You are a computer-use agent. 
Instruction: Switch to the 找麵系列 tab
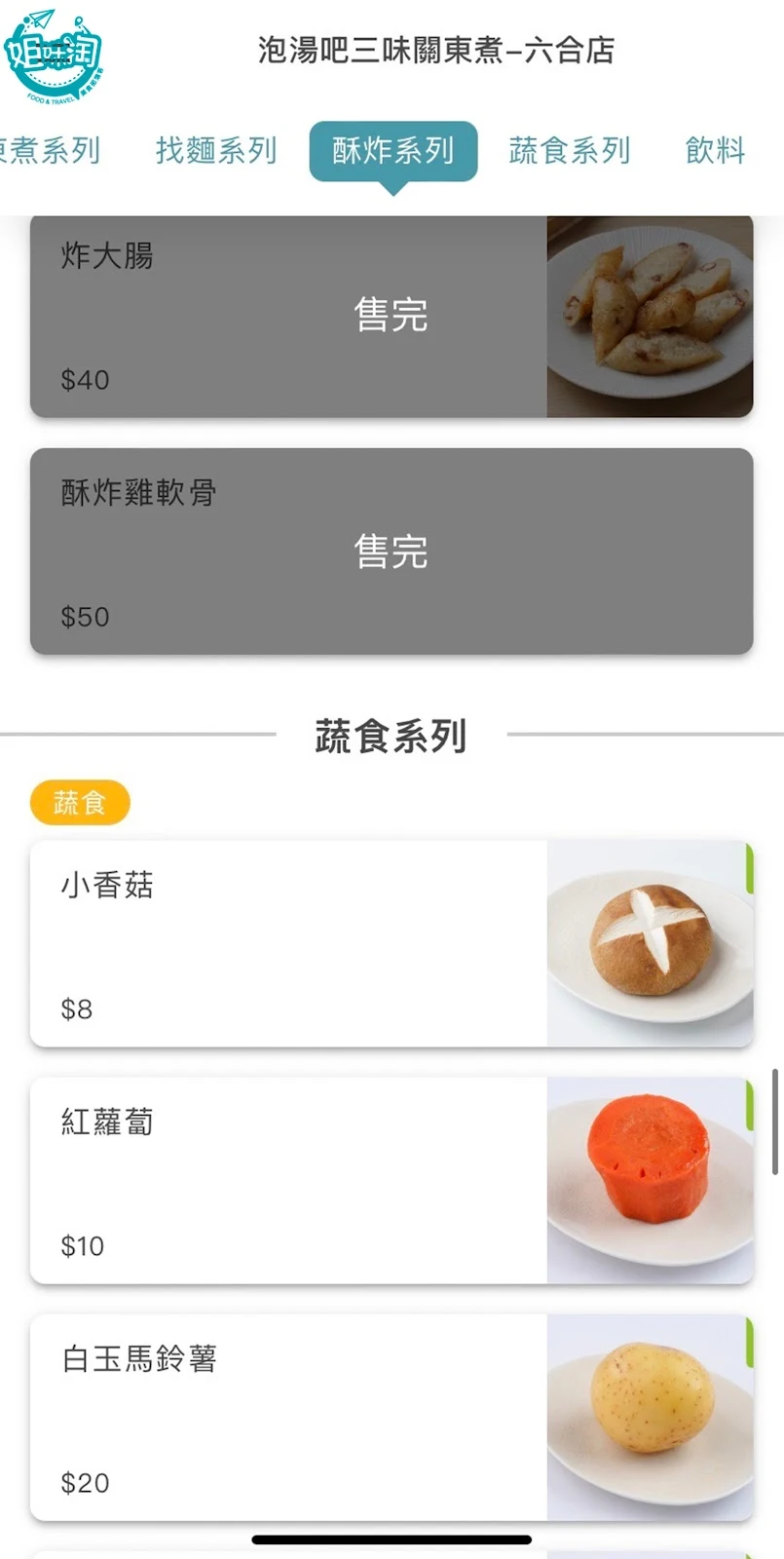point(216,151)
